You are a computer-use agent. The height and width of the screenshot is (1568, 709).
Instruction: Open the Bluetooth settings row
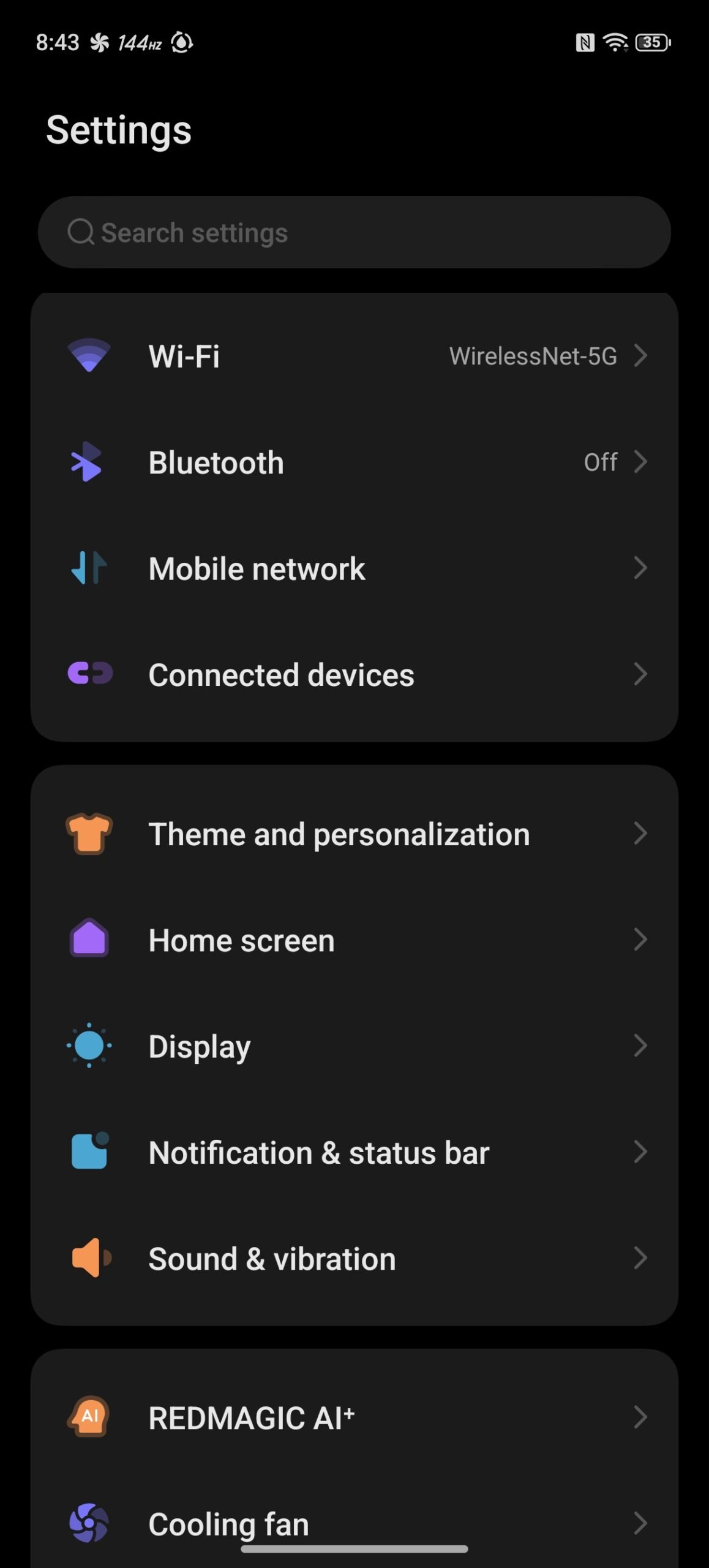tap(354, 462)
